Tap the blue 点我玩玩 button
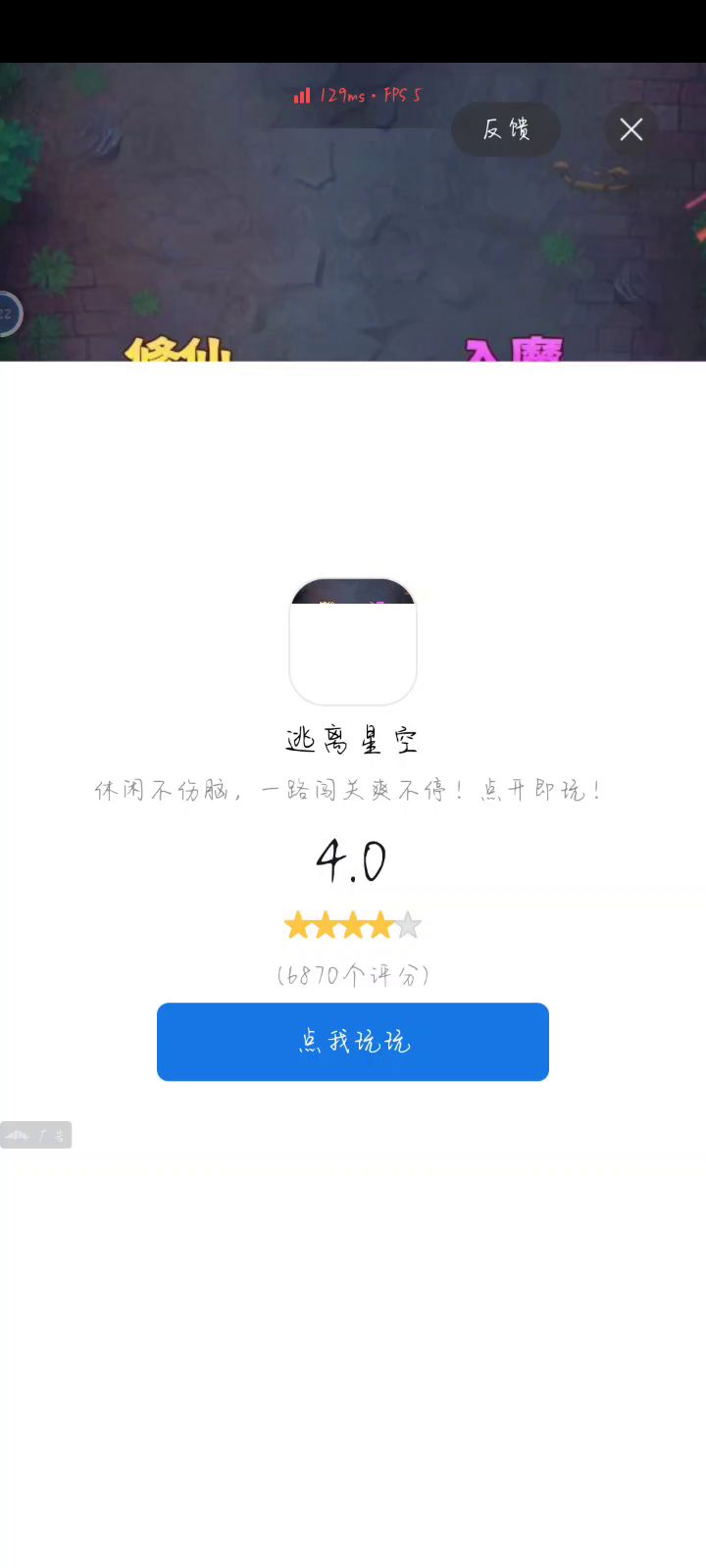 click(x=353, y=1042)
